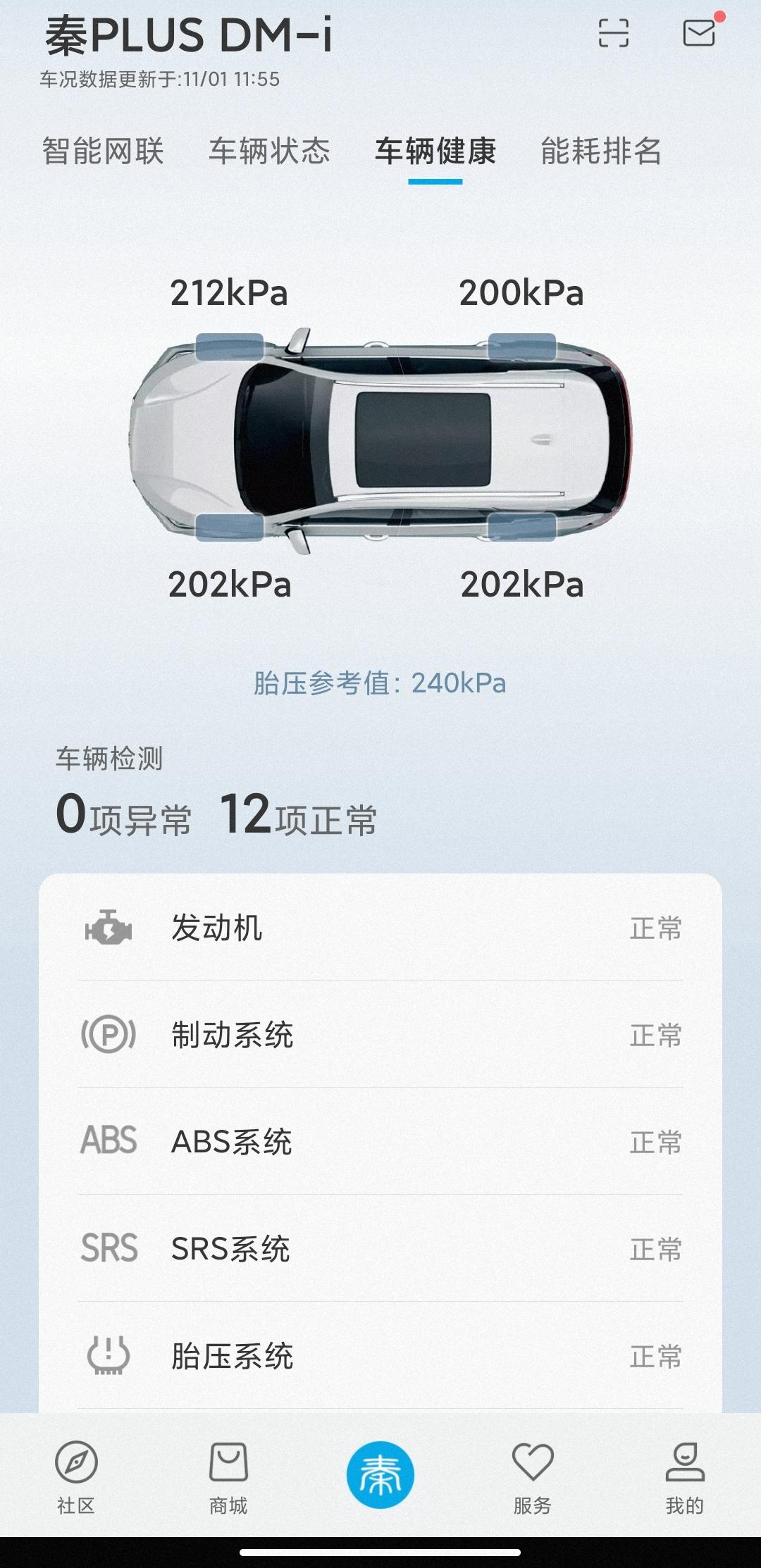Switch to the 车辆状态 tab
Screen dimensions: 761x1568
tap(269, 151)
